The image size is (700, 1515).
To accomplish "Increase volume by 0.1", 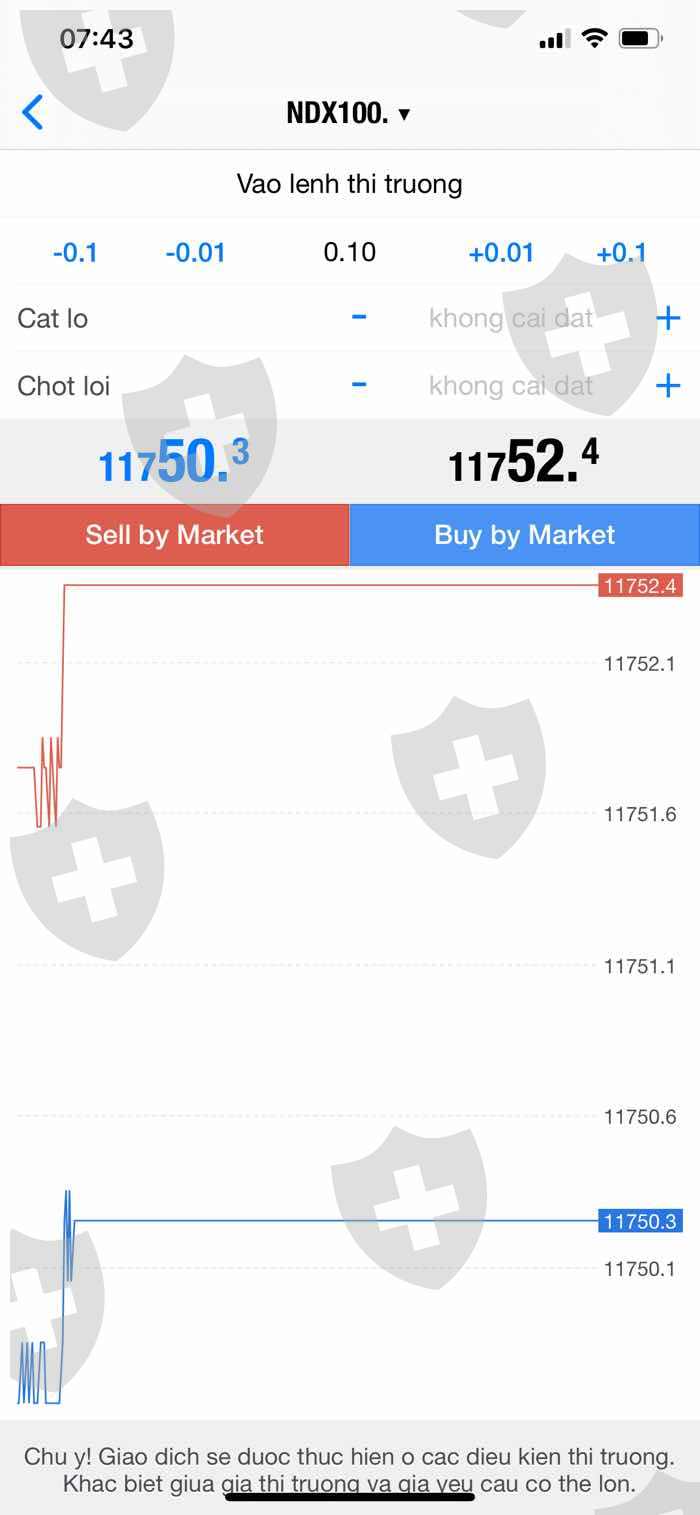I will click(621, 253).
